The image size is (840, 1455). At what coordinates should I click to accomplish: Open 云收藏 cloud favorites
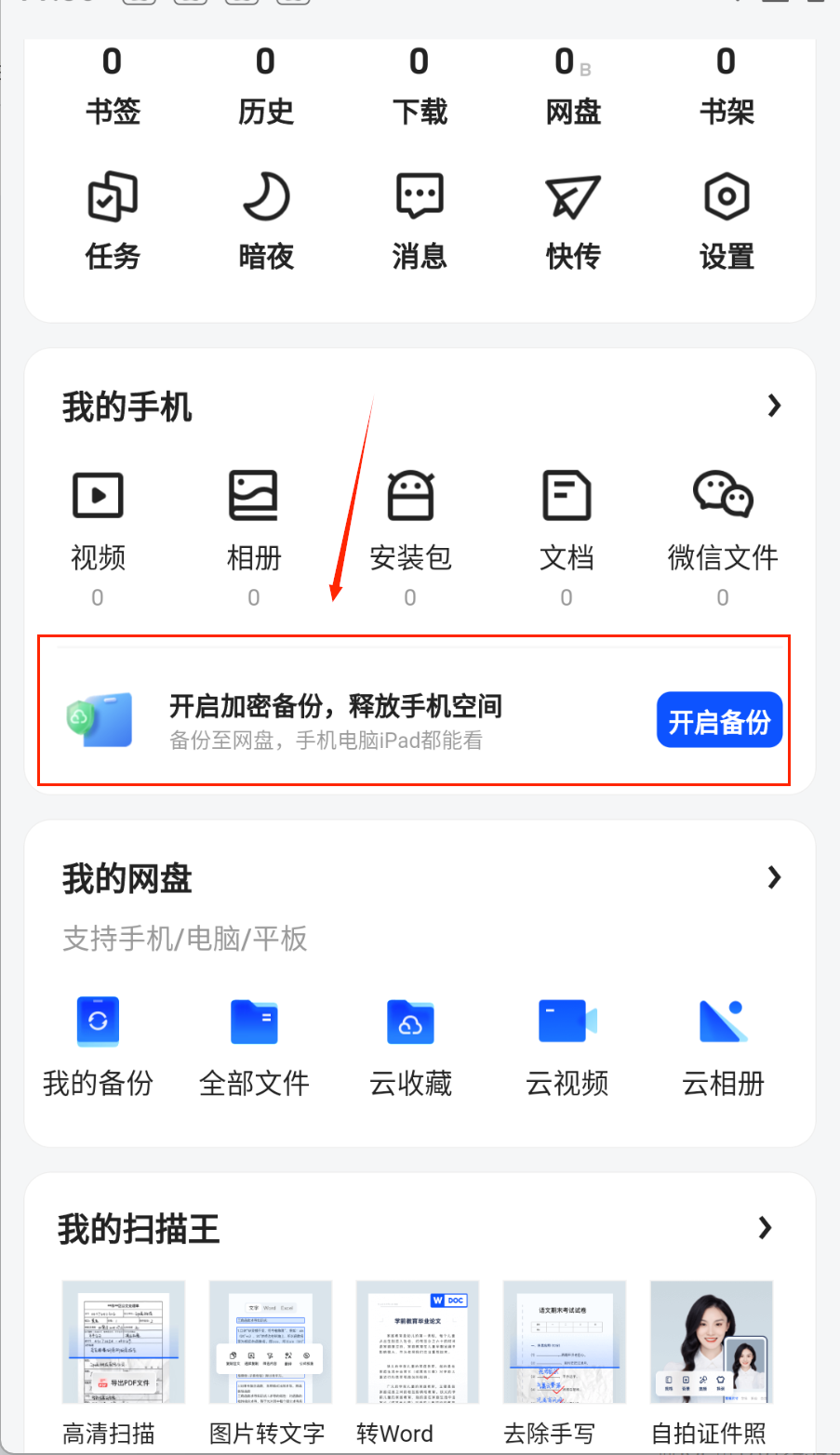(x=410, y=1047)
